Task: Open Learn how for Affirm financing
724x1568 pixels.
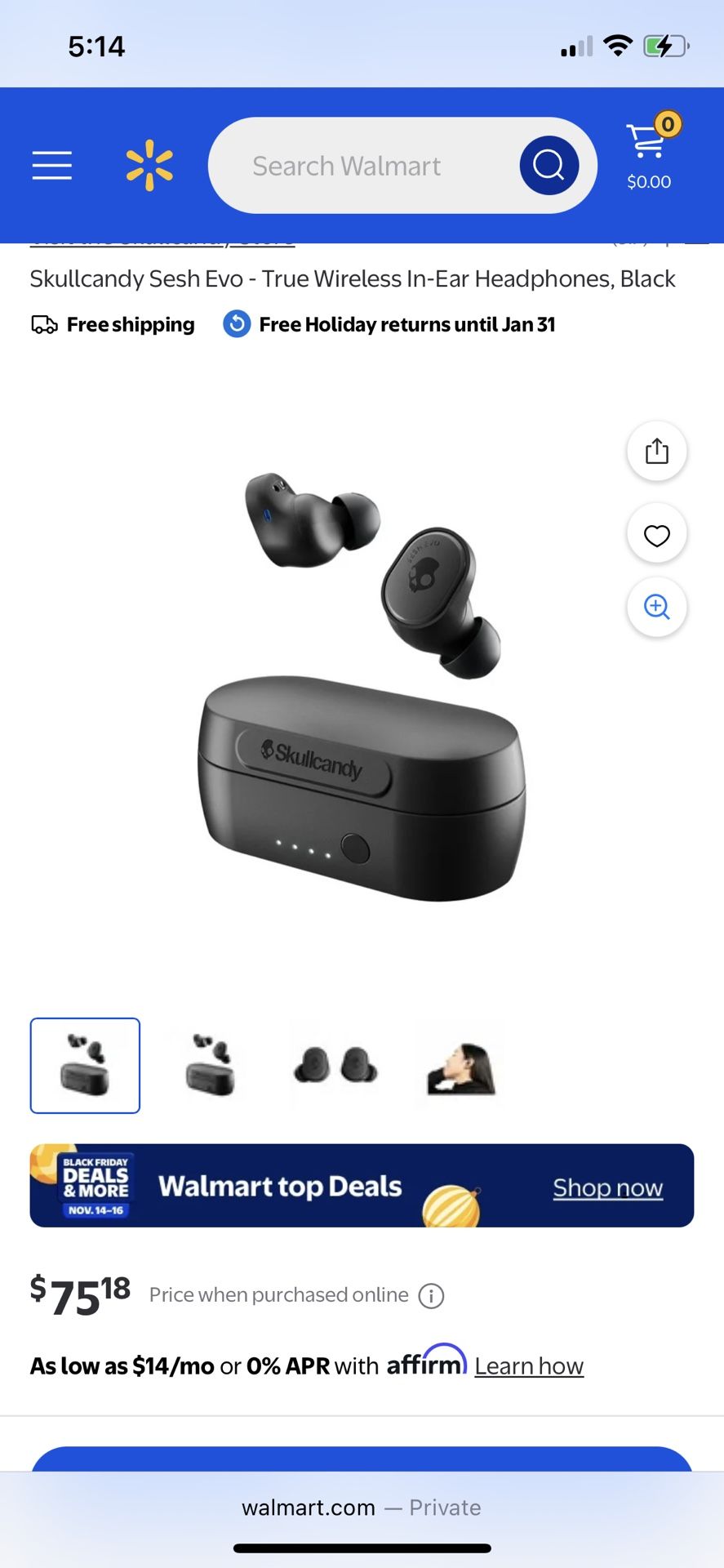Action: (529, 1365)
